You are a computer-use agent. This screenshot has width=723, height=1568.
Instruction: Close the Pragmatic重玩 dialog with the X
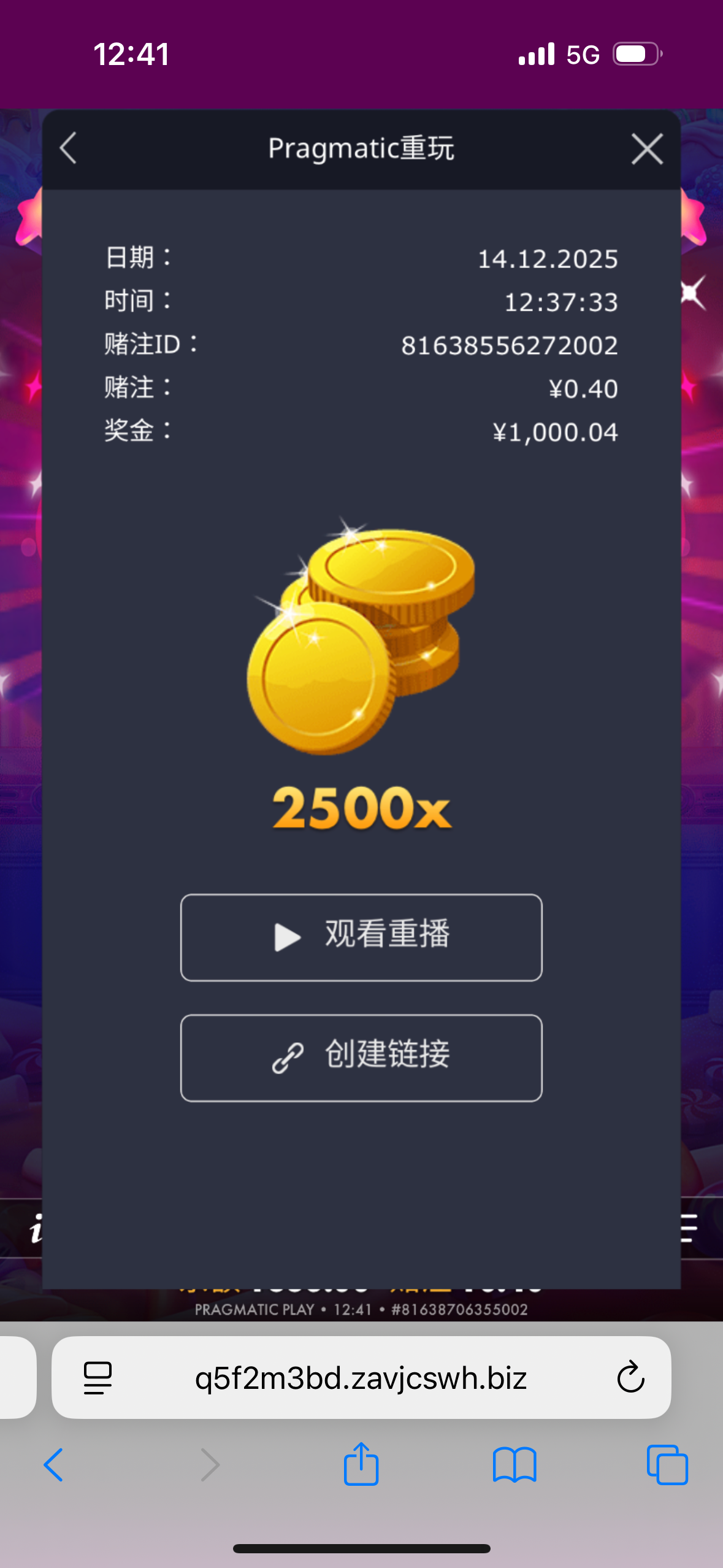647,148
